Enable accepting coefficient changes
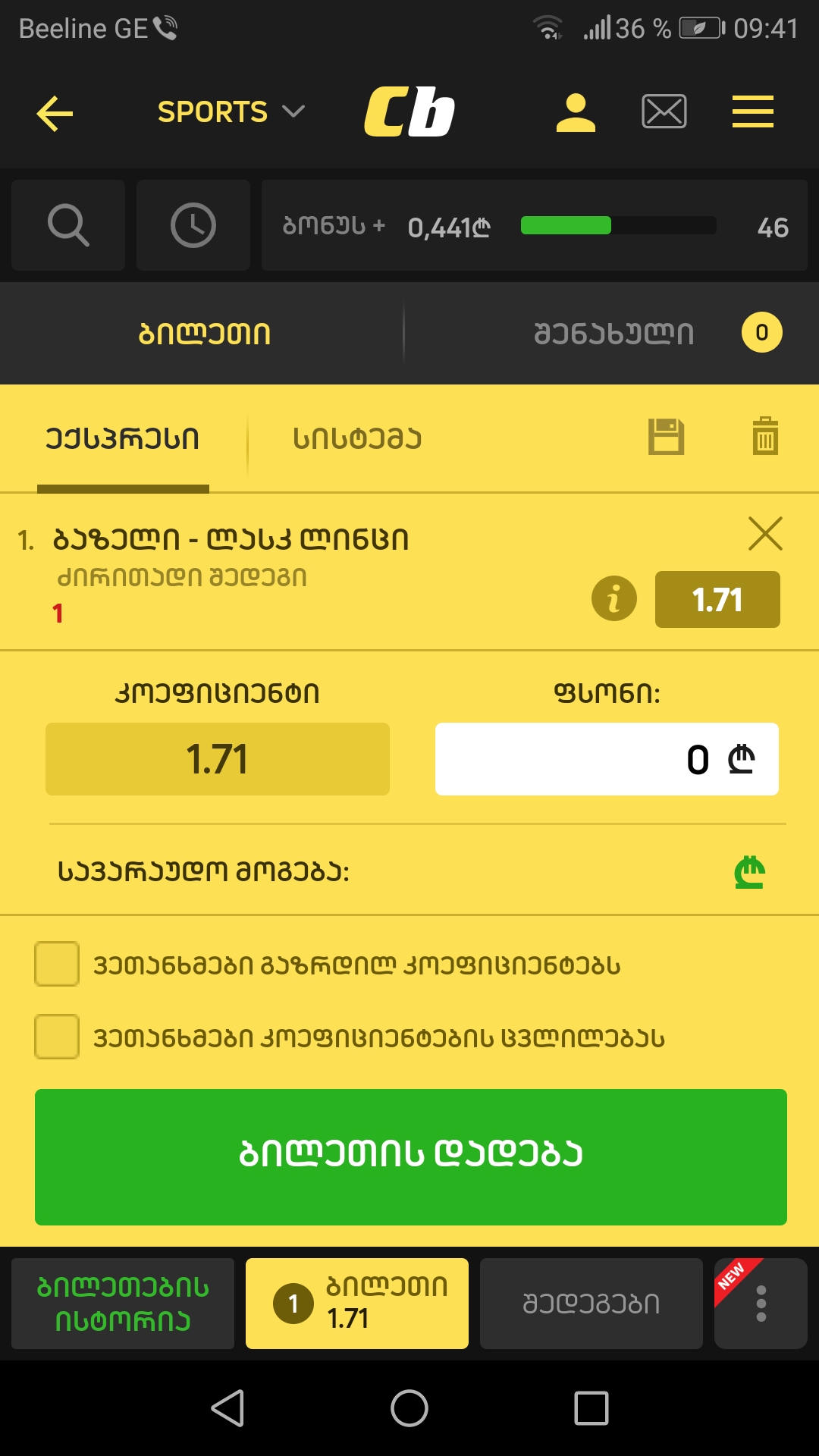Screen dimensions: 819x1456 click(56, 1034)
